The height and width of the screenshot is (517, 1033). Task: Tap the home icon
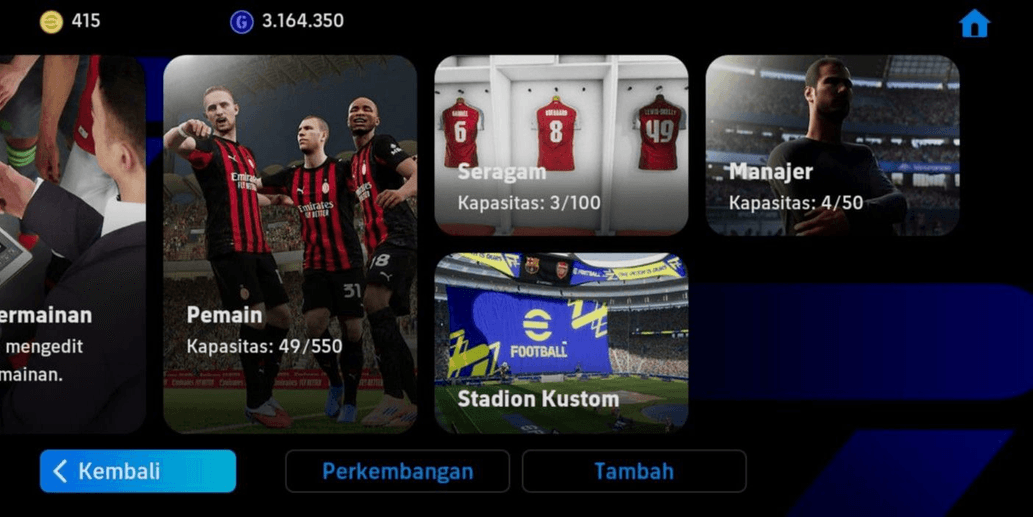coord(974,23)
